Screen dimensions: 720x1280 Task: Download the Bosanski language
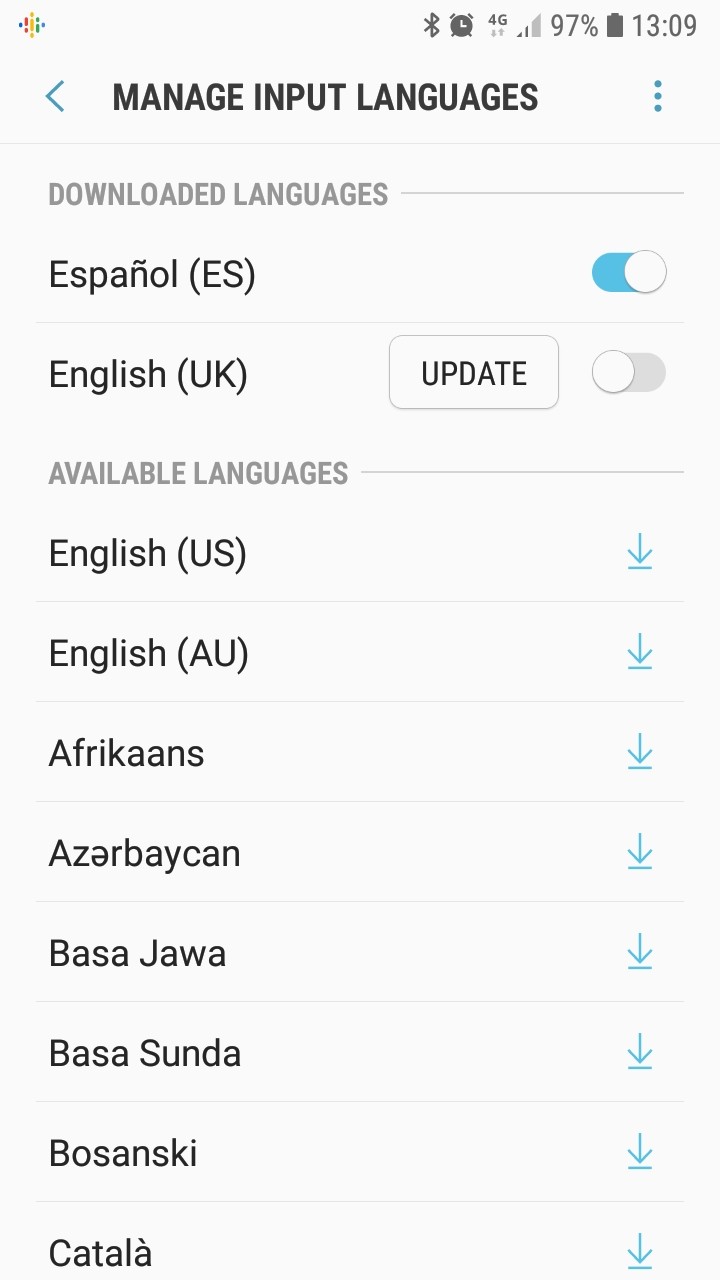tap(639, 1152)
